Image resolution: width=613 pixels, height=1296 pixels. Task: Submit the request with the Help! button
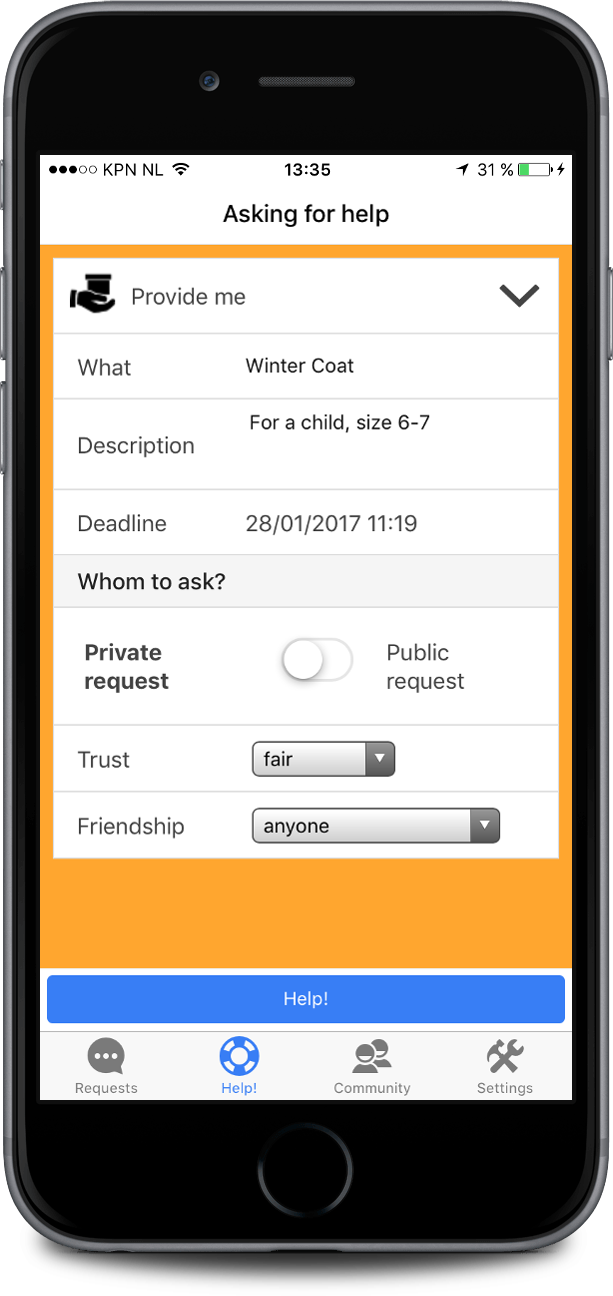click(306, 999)
